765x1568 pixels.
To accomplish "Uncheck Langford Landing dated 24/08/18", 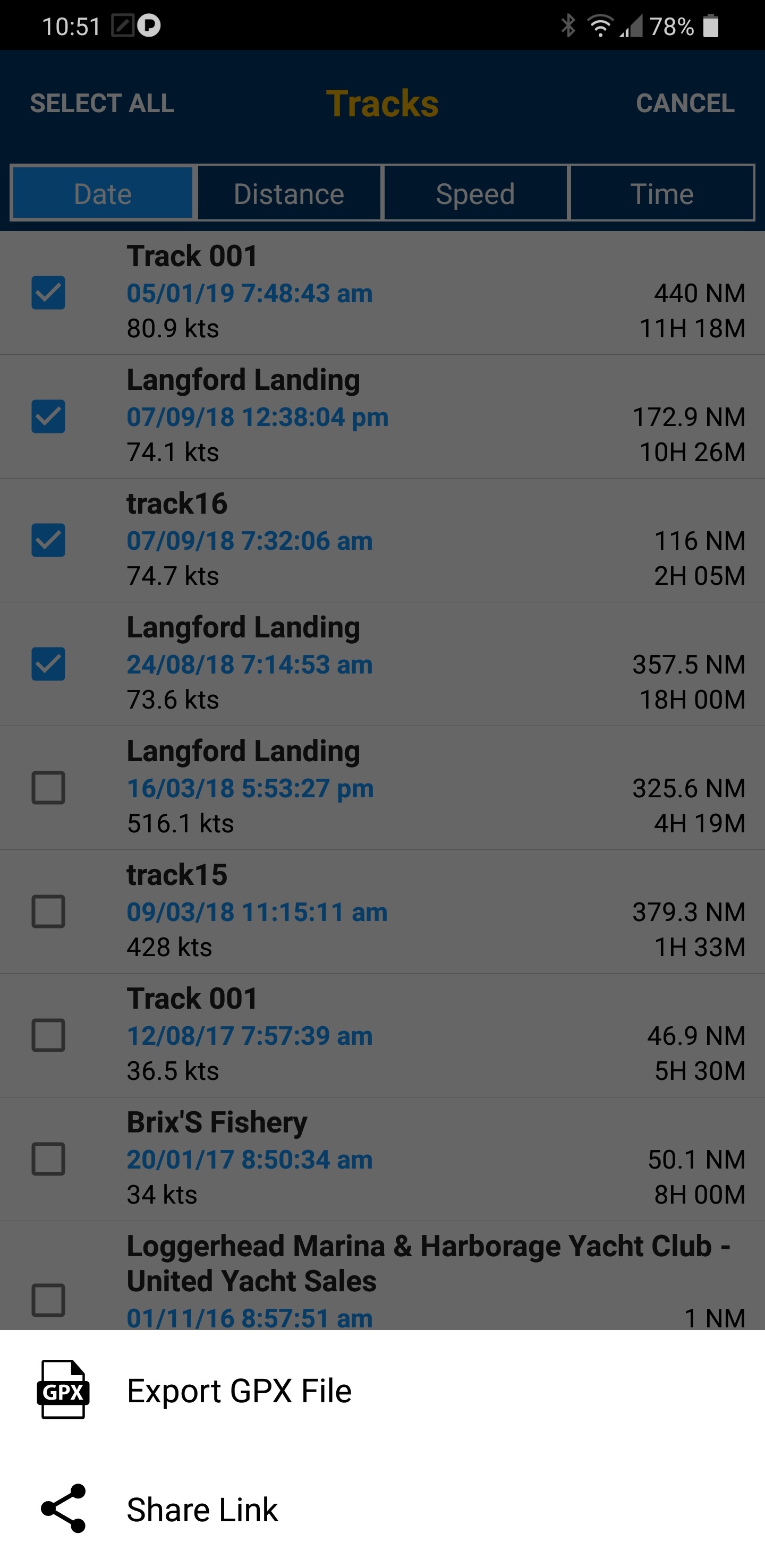I will click(49, 663).
